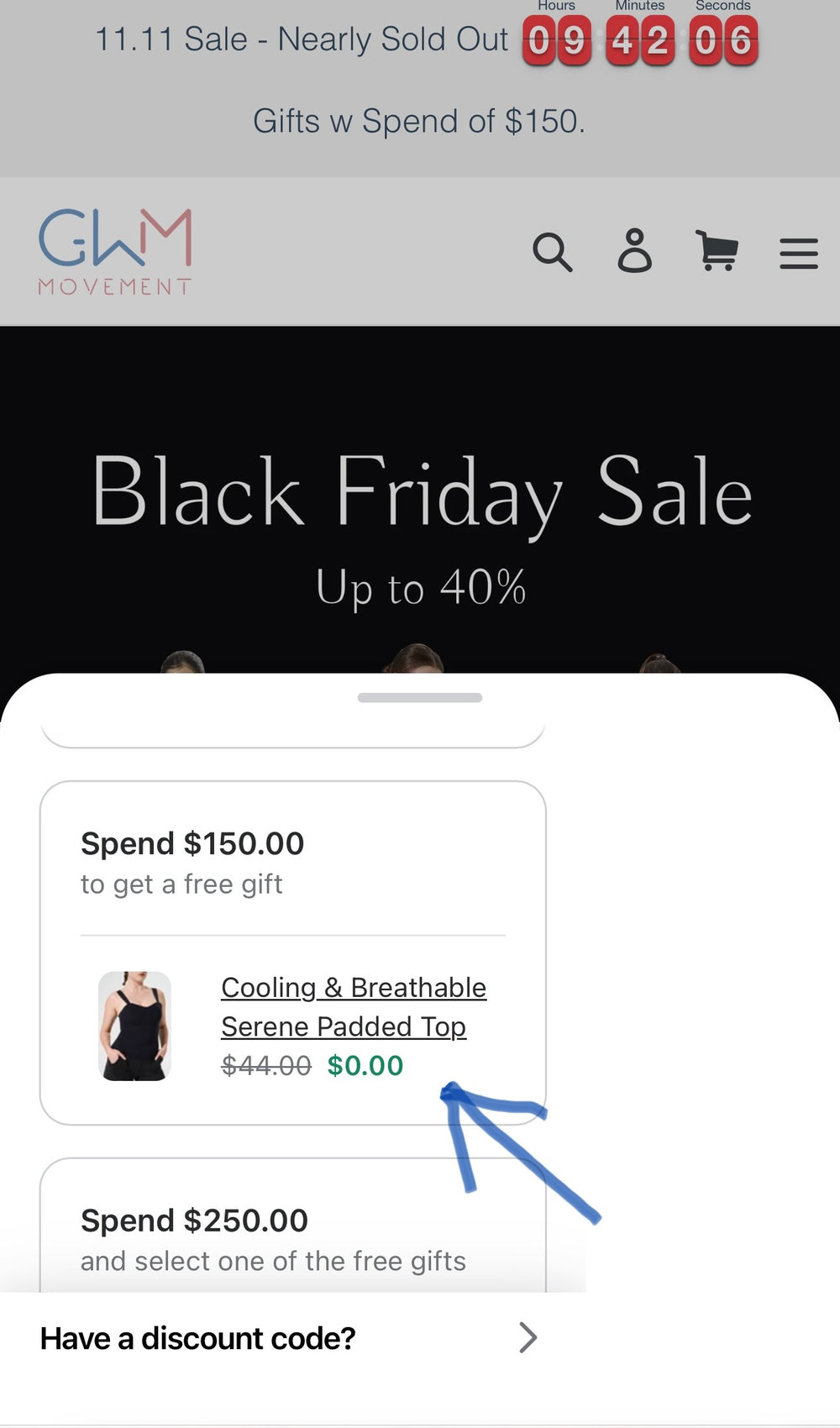Image resolution: width=840 pixels, height=1428 pixels.
Task: View the shopping cart
Action: (x=717, y=251)
